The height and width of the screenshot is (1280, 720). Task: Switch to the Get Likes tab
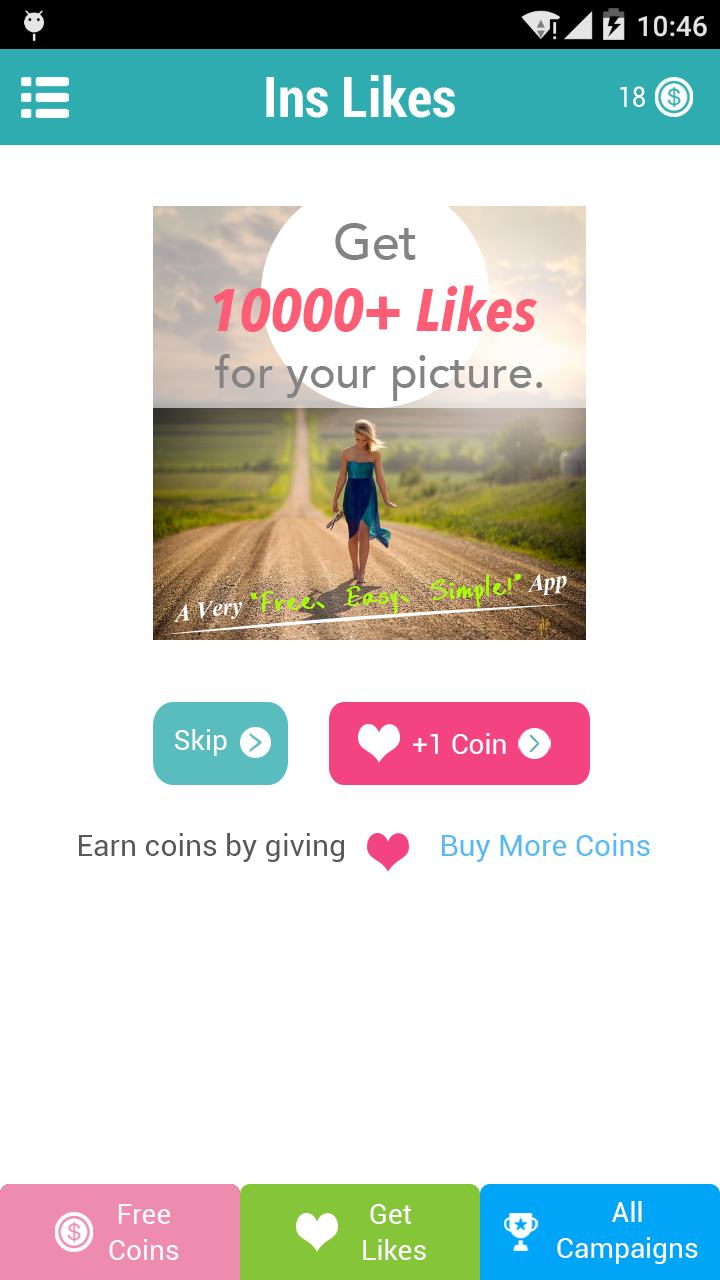[360, 1232]
